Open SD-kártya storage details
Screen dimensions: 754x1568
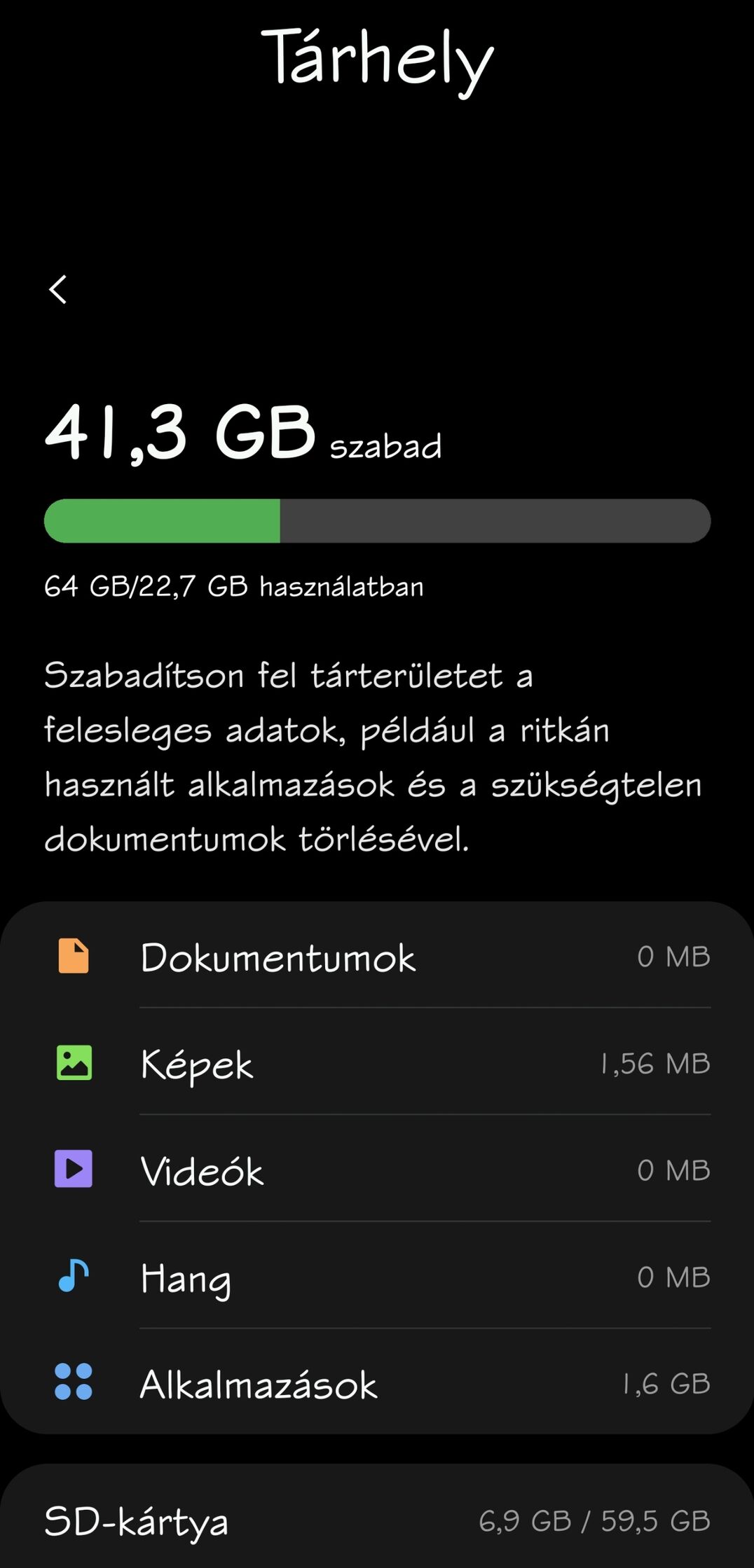(377, 1520)
